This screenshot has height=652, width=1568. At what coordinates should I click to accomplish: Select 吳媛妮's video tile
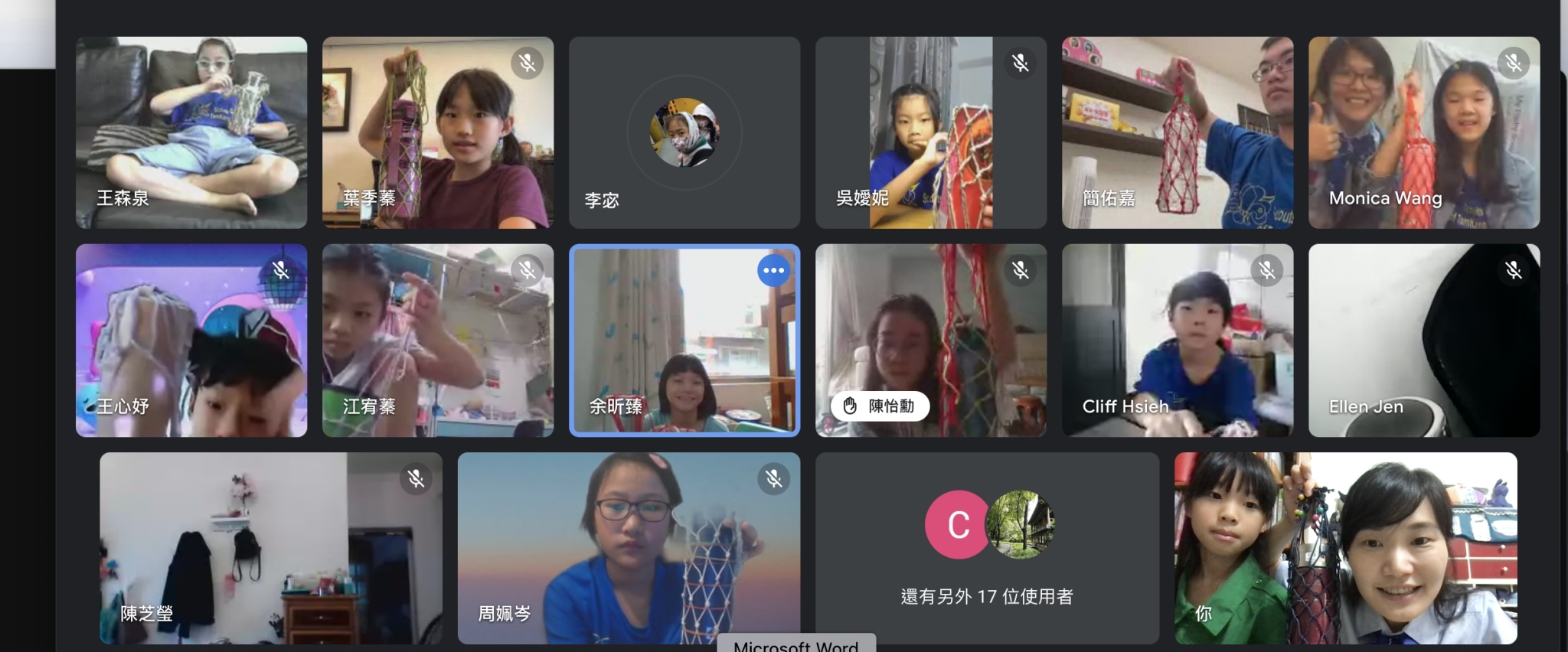[x=931, y=132]
